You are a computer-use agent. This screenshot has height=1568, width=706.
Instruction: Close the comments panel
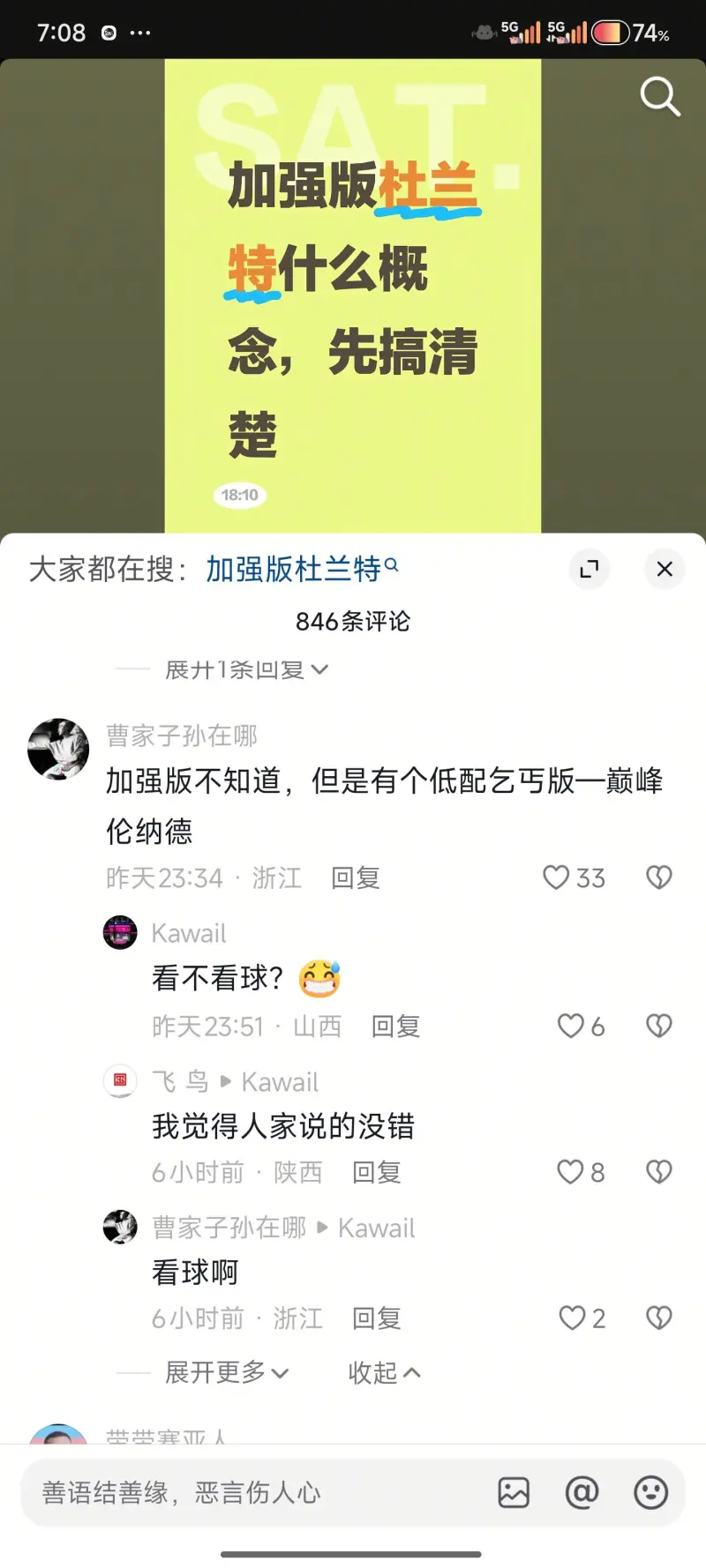click(665, 570)
